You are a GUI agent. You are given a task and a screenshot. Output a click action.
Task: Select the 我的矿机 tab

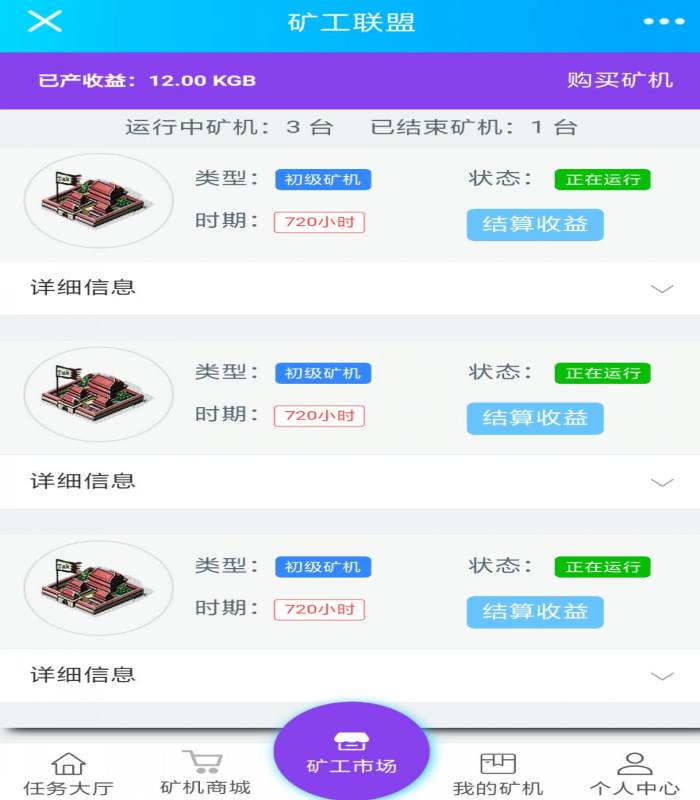coord(498,775)
